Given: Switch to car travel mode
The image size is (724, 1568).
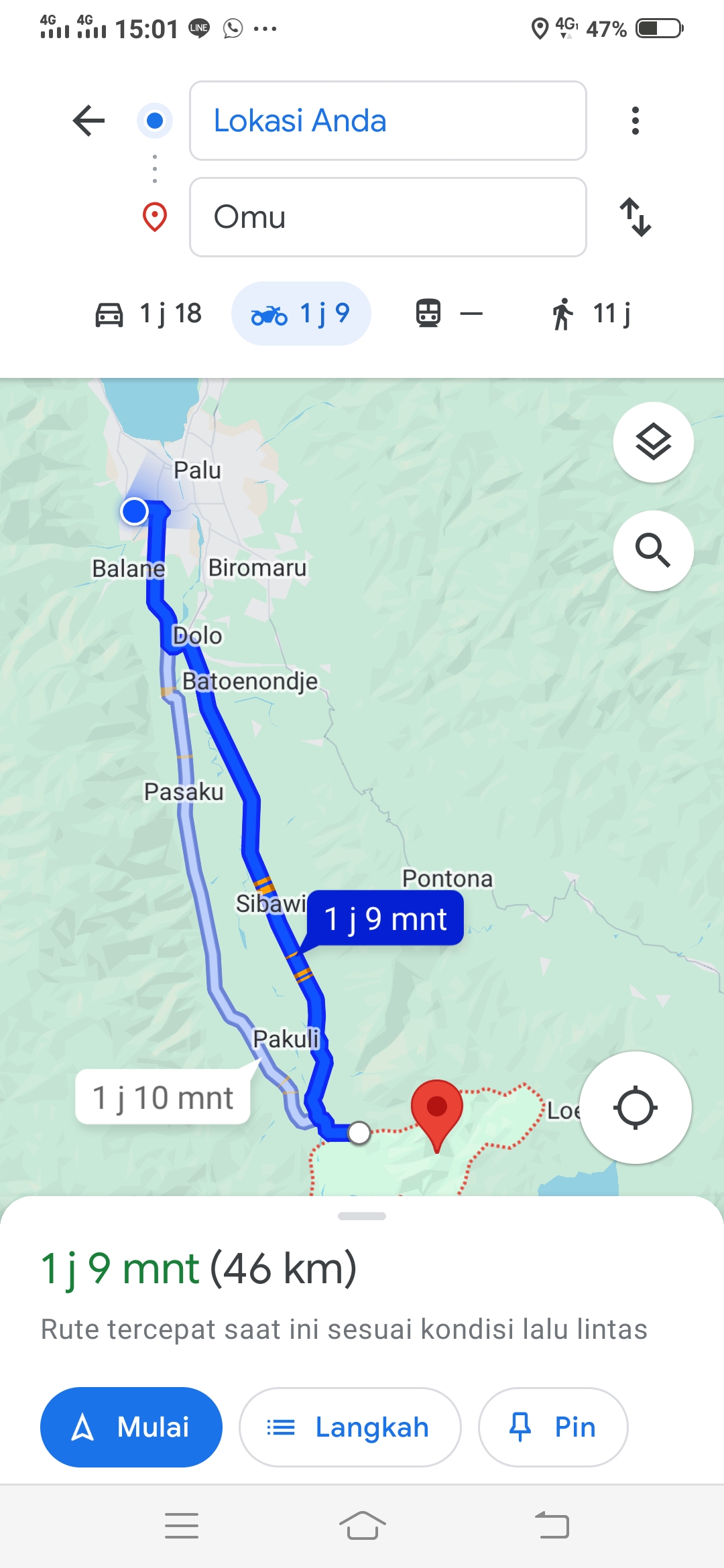Looking at the screenshot, I should click(148, 314).
